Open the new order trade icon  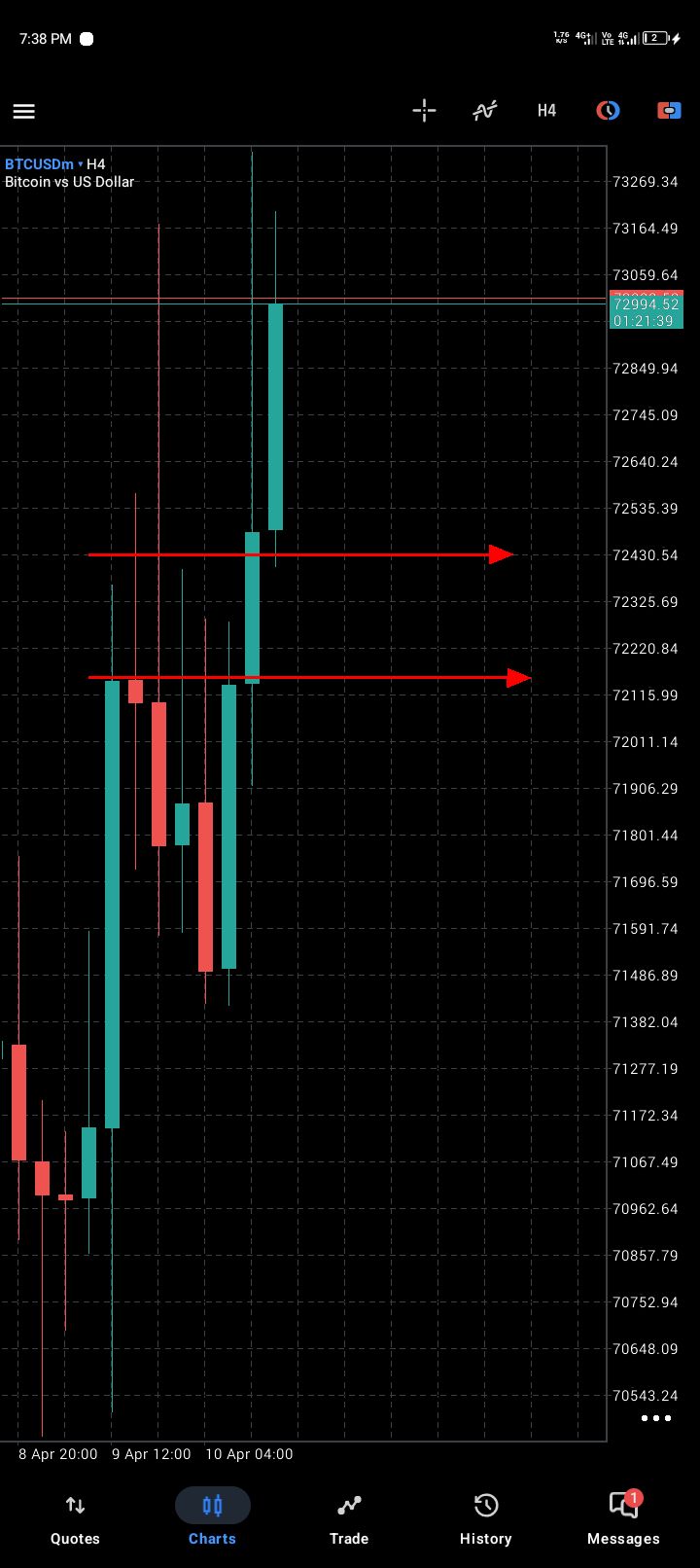pos(669,110)
